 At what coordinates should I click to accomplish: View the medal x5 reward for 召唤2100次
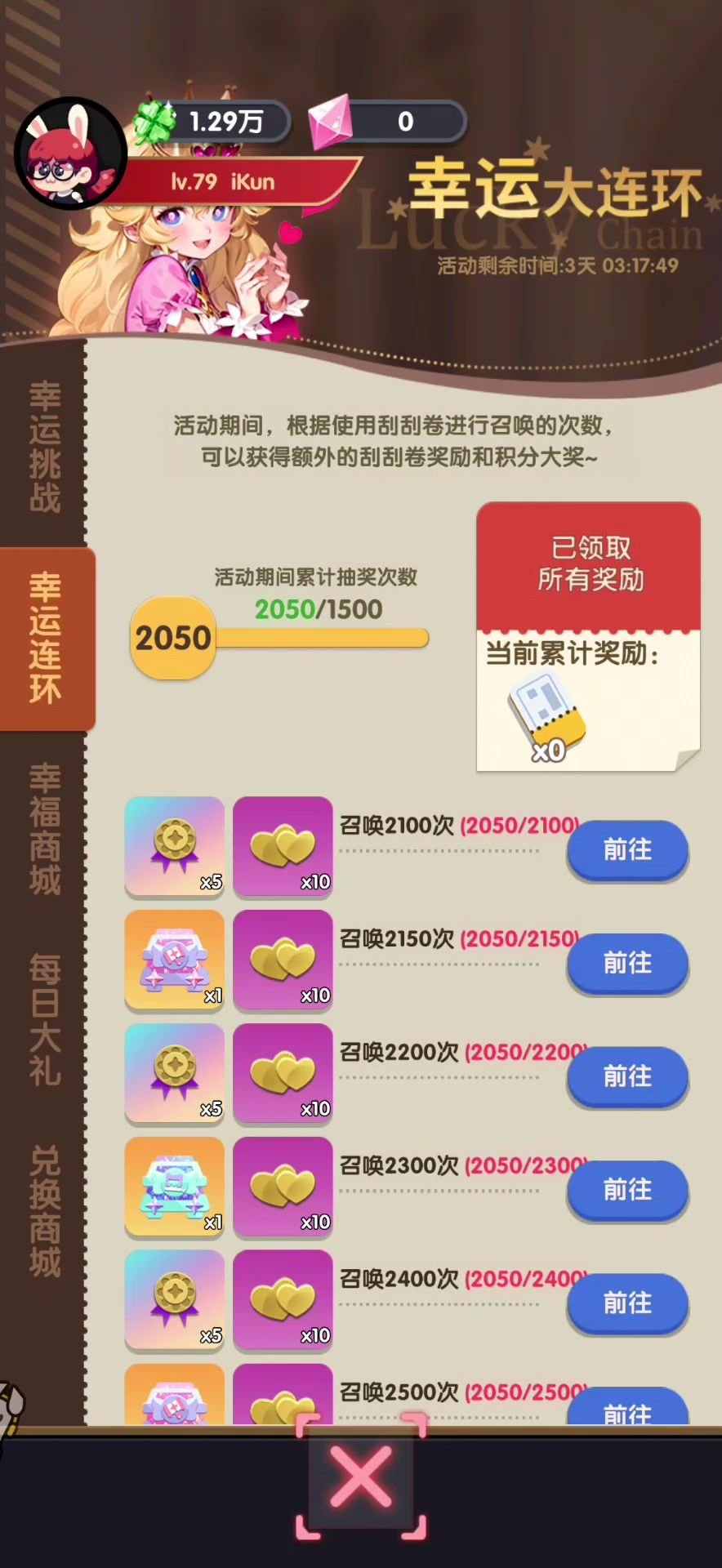[x=175, y=847]
